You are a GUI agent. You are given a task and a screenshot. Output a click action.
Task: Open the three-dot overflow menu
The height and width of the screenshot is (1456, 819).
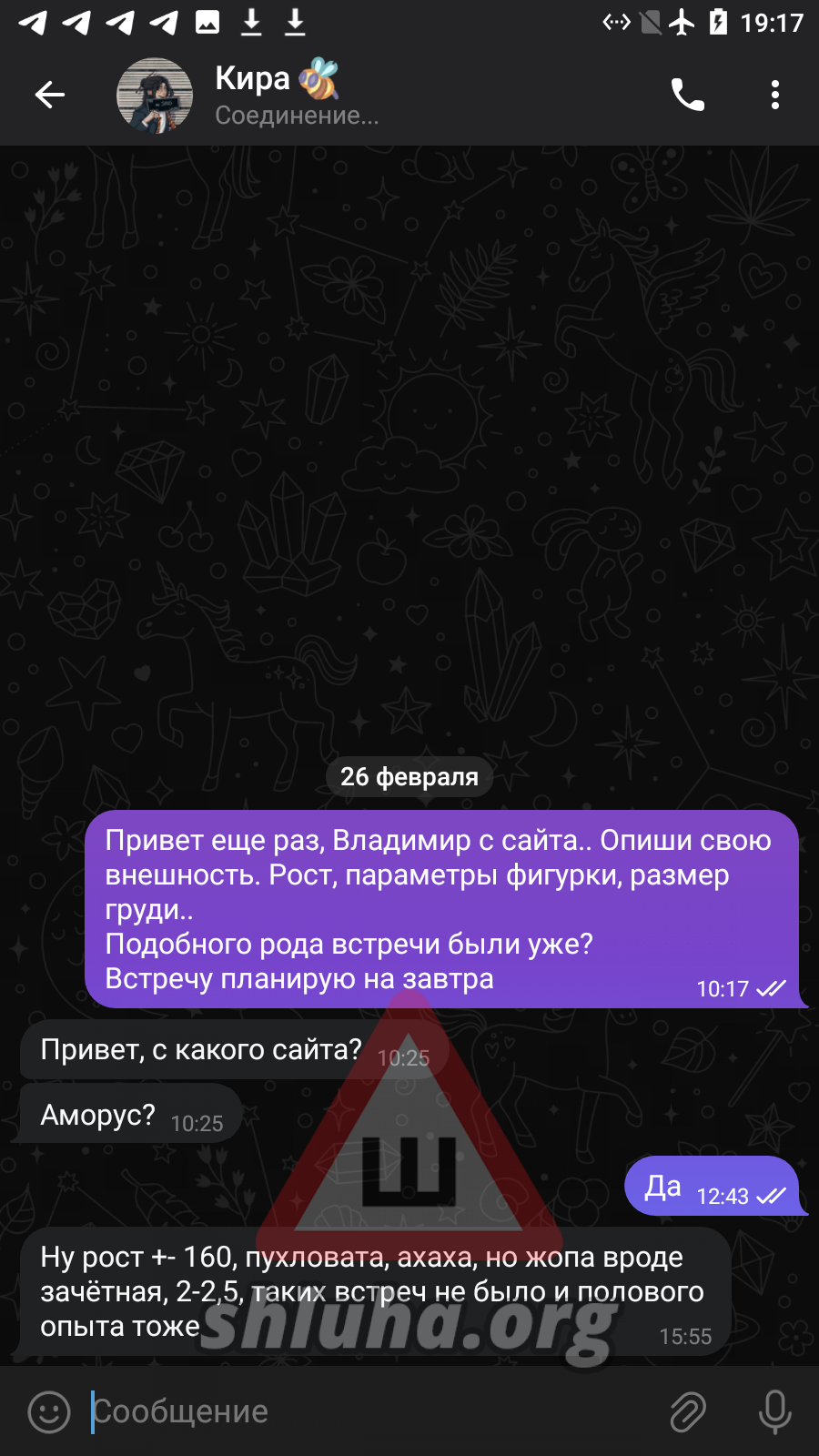775,95
